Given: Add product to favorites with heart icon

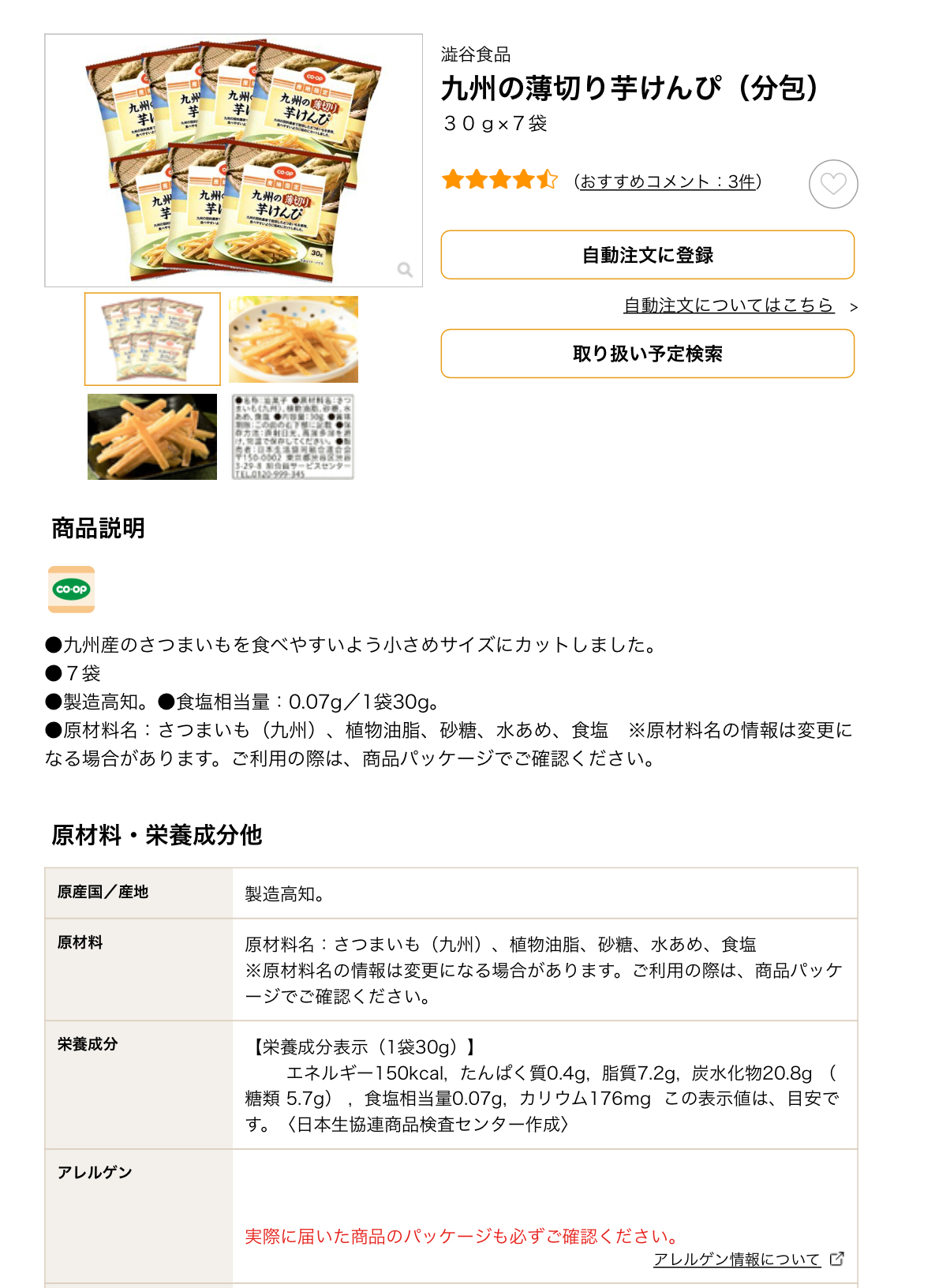Looking at the screenshot, I should coord(833,184).
